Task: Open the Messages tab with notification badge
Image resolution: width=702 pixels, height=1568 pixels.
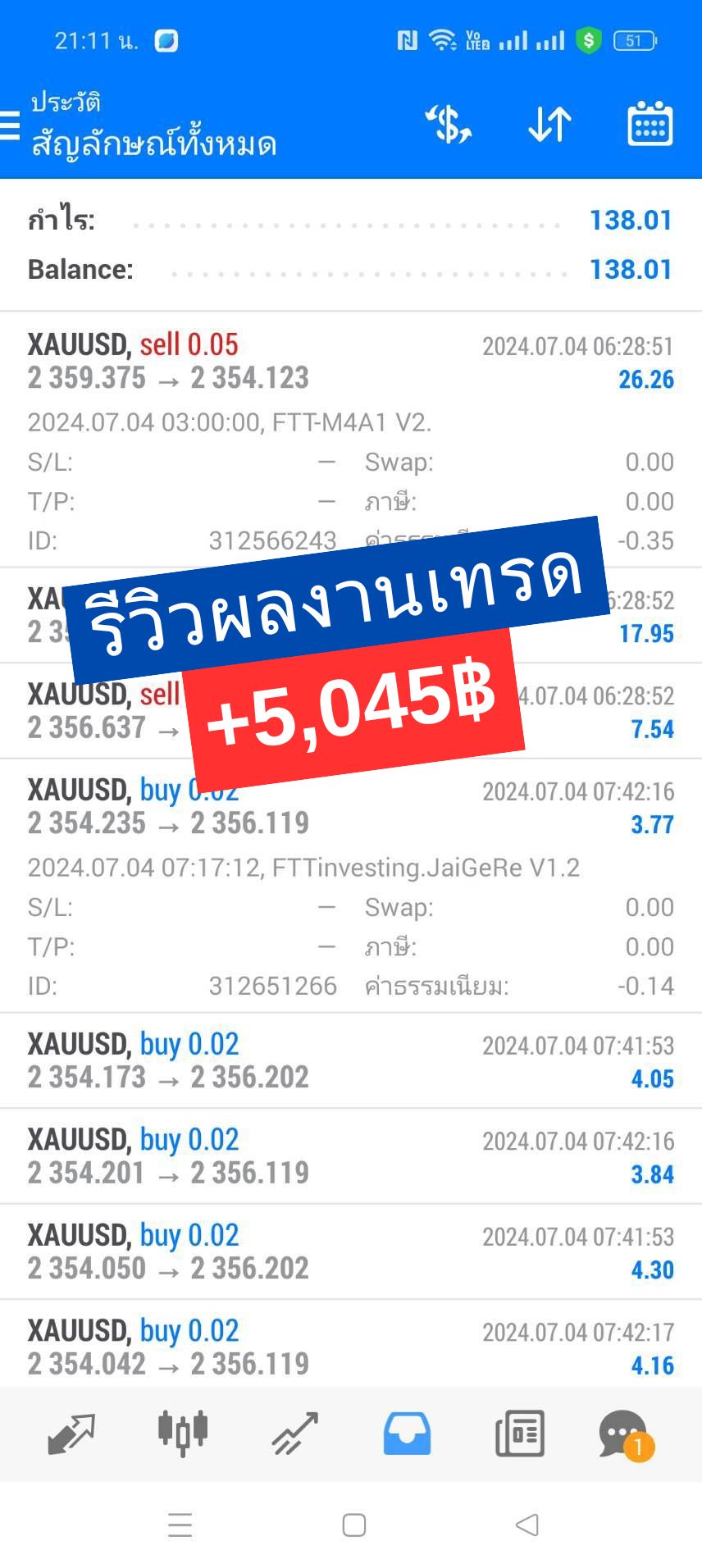Action: [x=626, y=1434]
